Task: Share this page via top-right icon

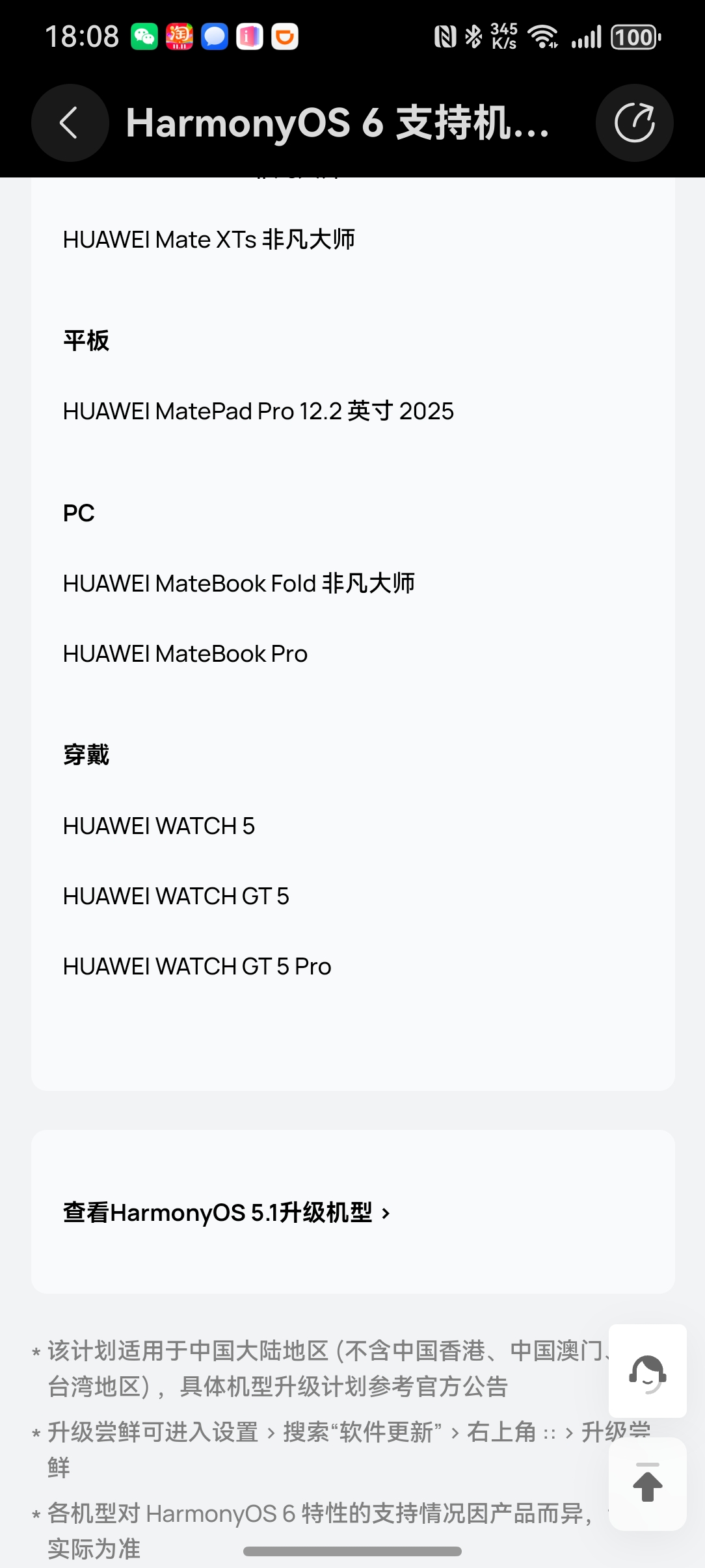Action: click(x=634, y=123)
